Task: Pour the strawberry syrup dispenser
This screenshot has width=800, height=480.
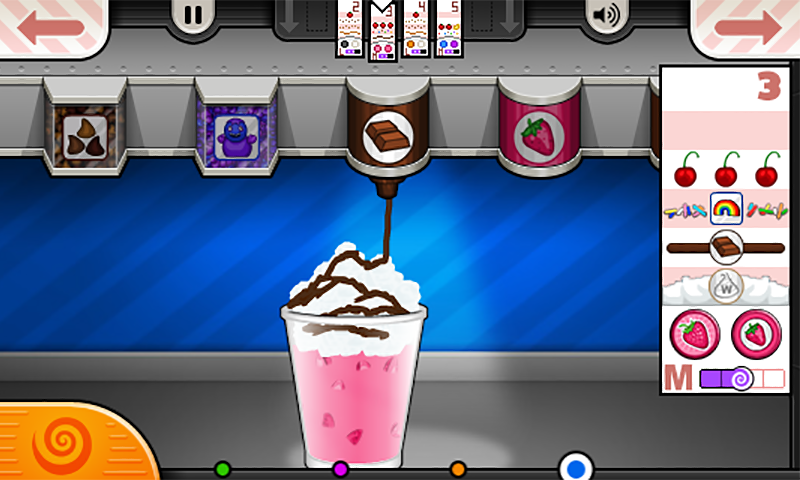Action: pos(539,135)
